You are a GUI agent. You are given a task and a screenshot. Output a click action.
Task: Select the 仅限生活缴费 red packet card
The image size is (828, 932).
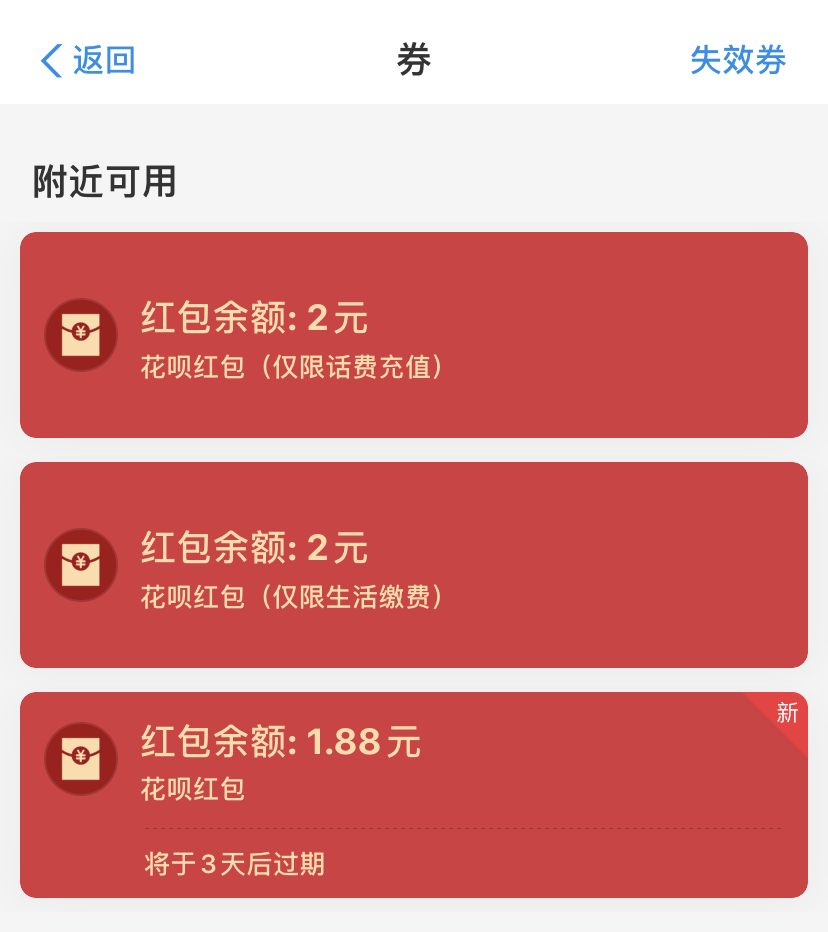pyautogui.click(x=414, y=565)
